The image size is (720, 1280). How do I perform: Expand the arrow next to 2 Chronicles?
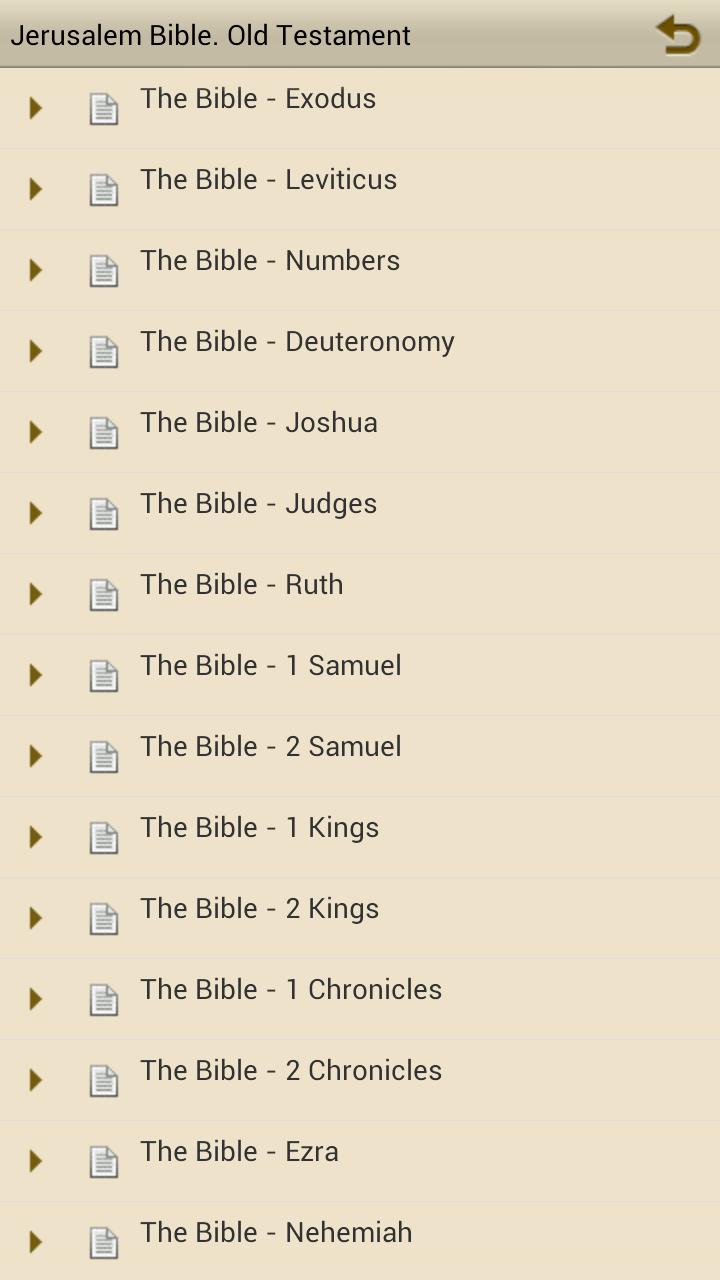coord(35,1079)
